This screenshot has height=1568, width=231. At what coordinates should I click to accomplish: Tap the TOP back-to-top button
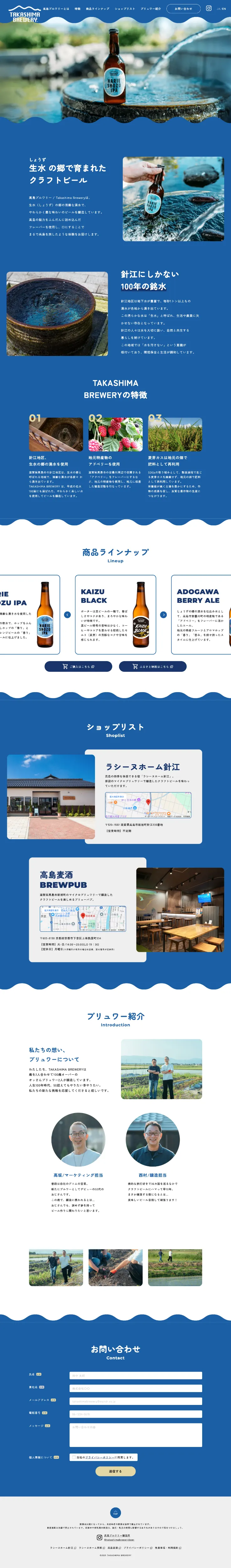(115, 1512)
